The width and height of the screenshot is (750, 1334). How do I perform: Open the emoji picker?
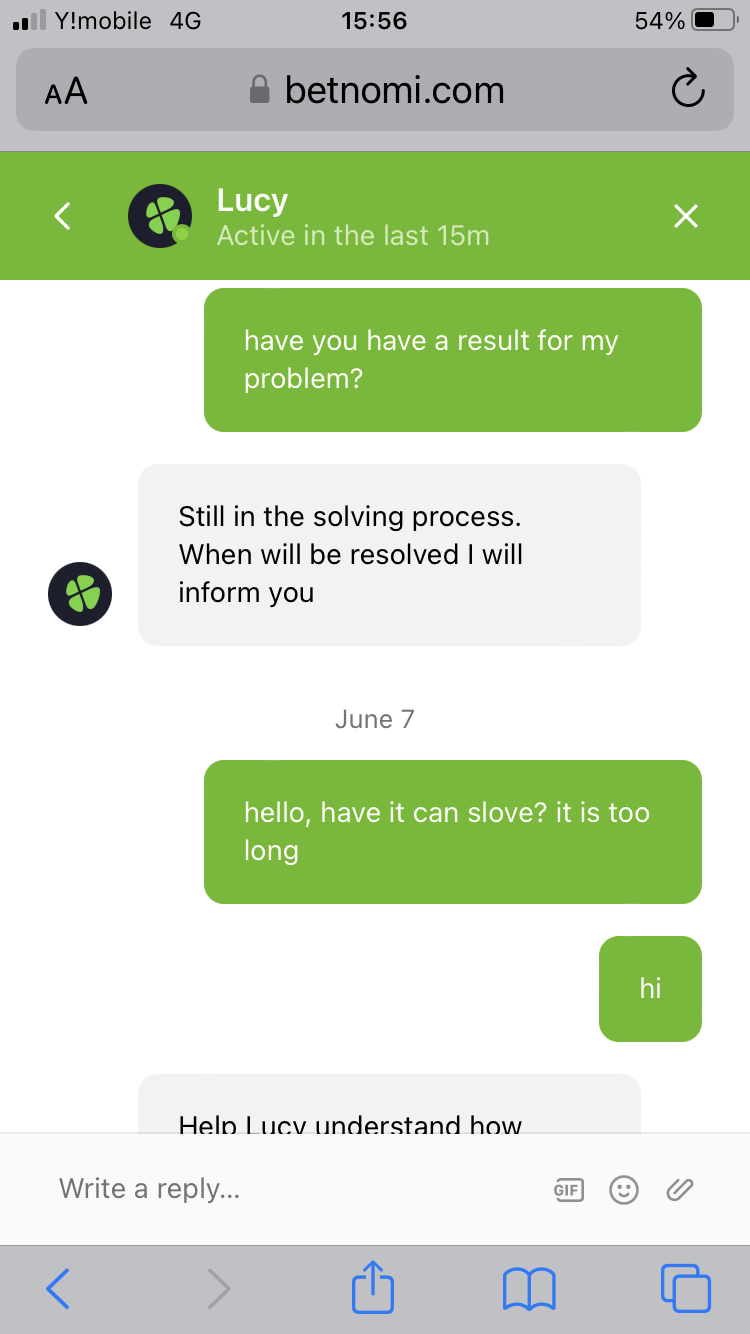click(624, 1189)
